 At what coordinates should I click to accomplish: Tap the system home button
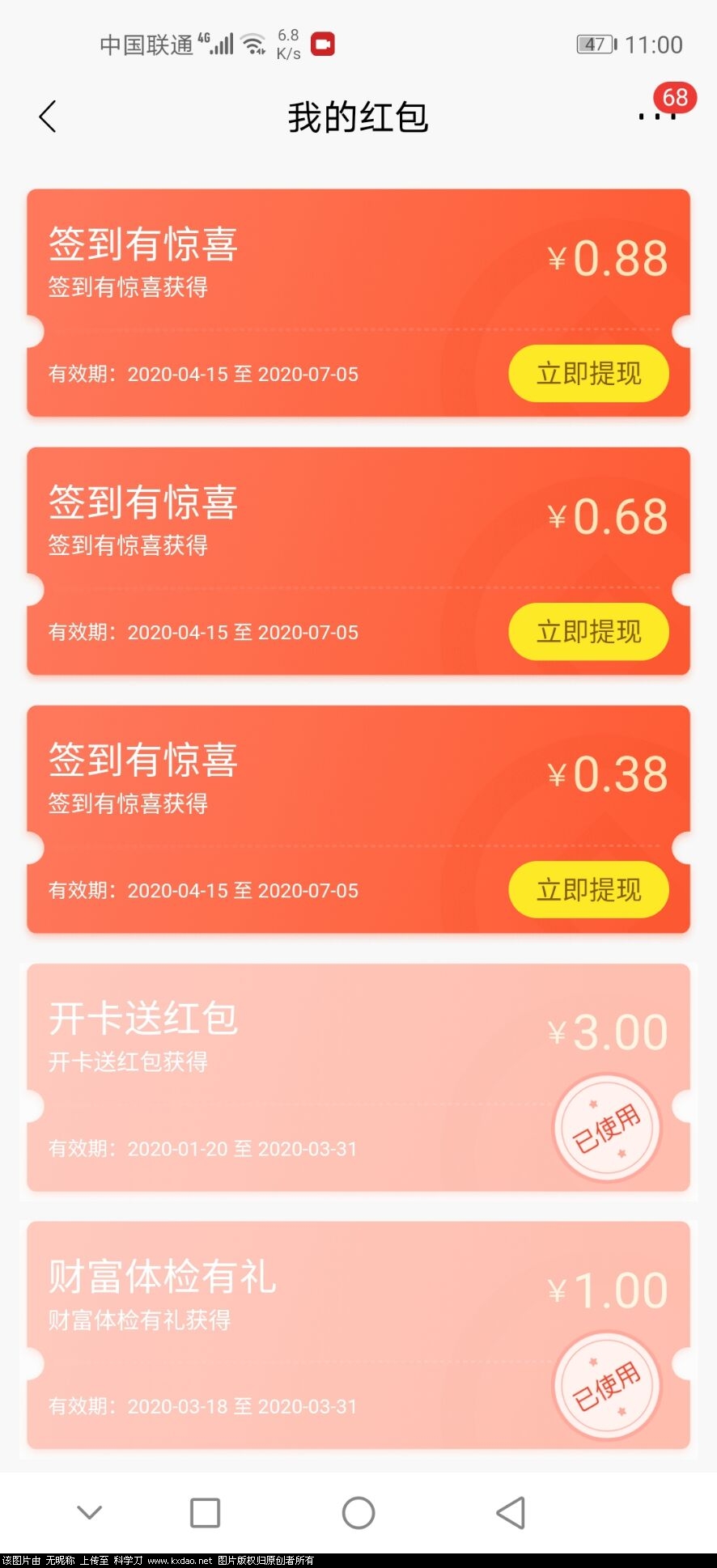358,1512
